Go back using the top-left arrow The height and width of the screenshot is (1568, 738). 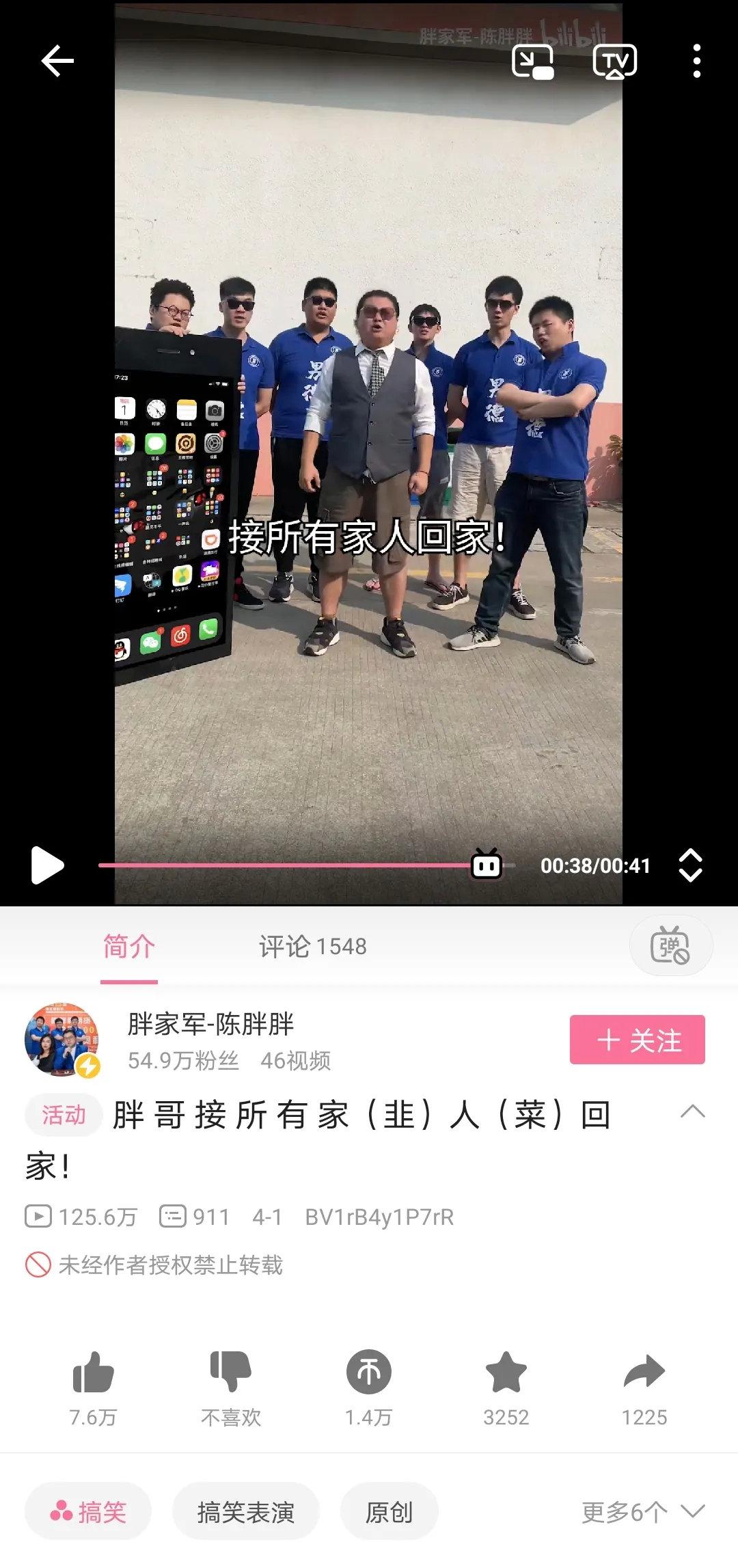57,62
